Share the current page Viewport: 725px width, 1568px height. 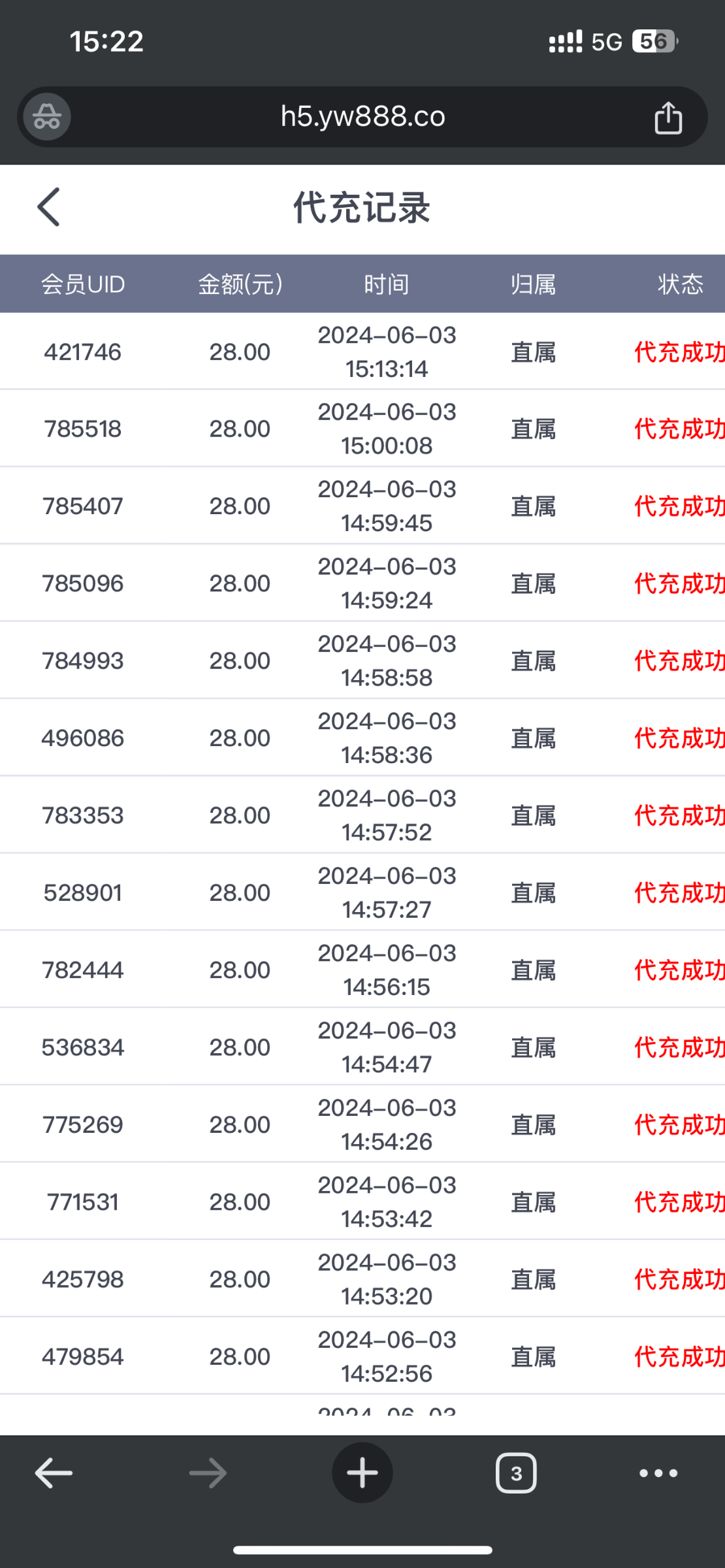coord(668,118)
